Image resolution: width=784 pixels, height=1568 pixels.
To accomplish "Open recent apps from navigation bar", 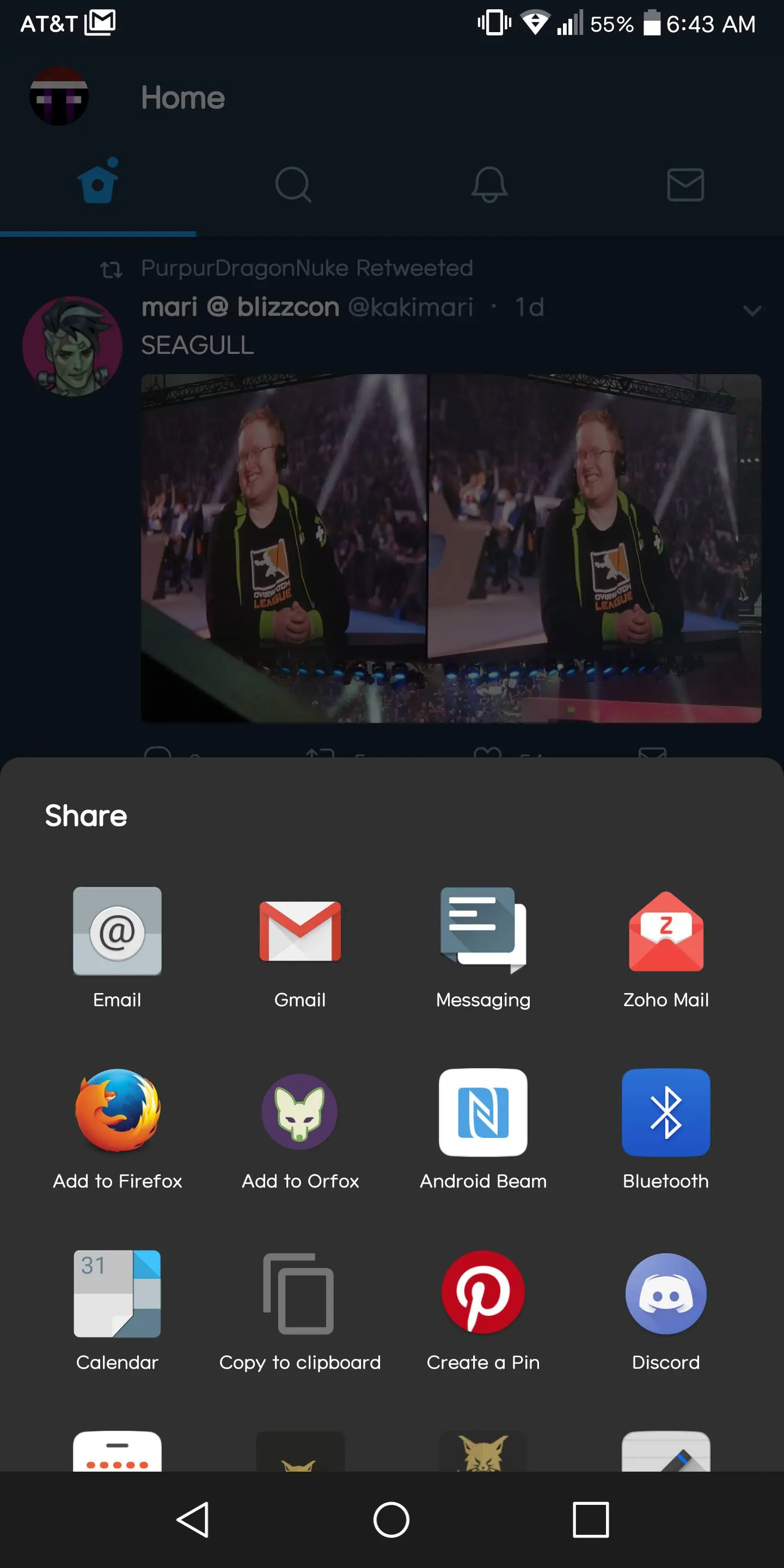I will (x=590, y=1520).
